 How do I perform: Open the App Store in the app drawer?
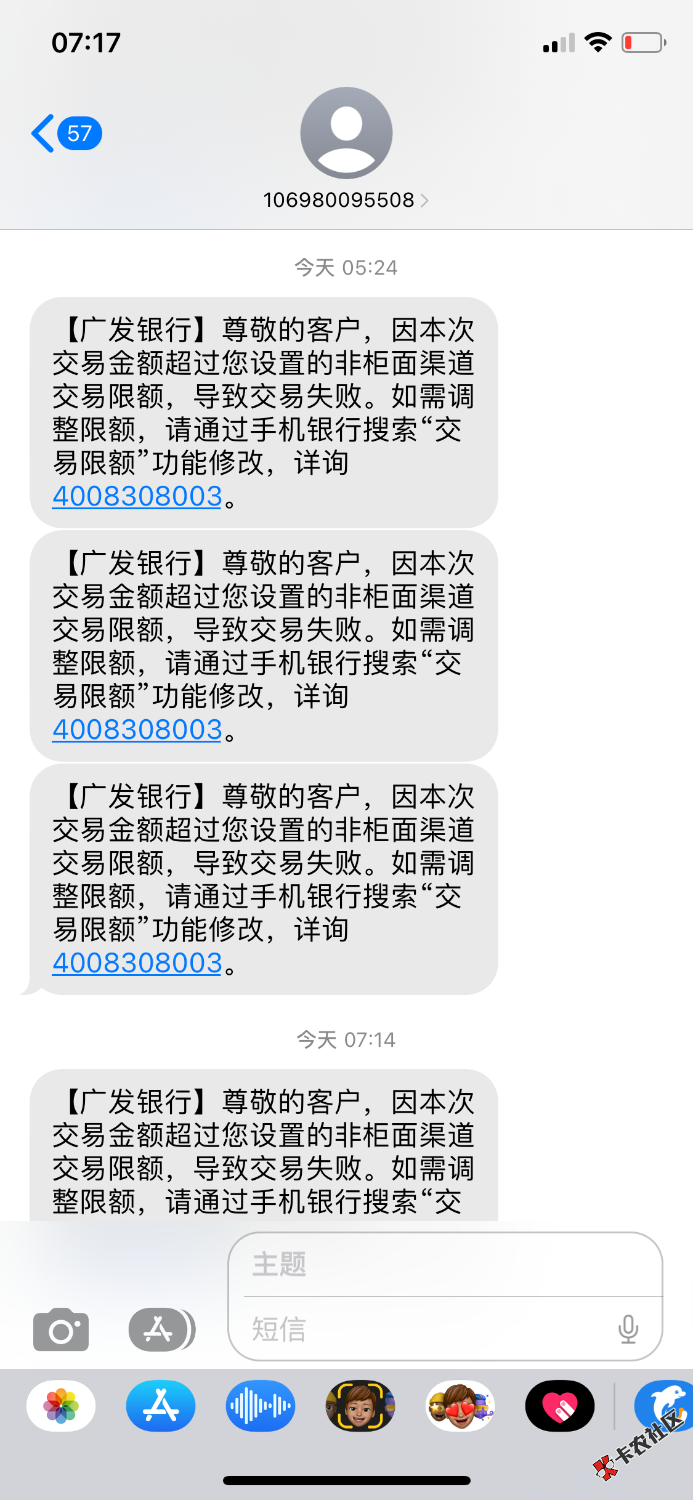coord(160,1407)
